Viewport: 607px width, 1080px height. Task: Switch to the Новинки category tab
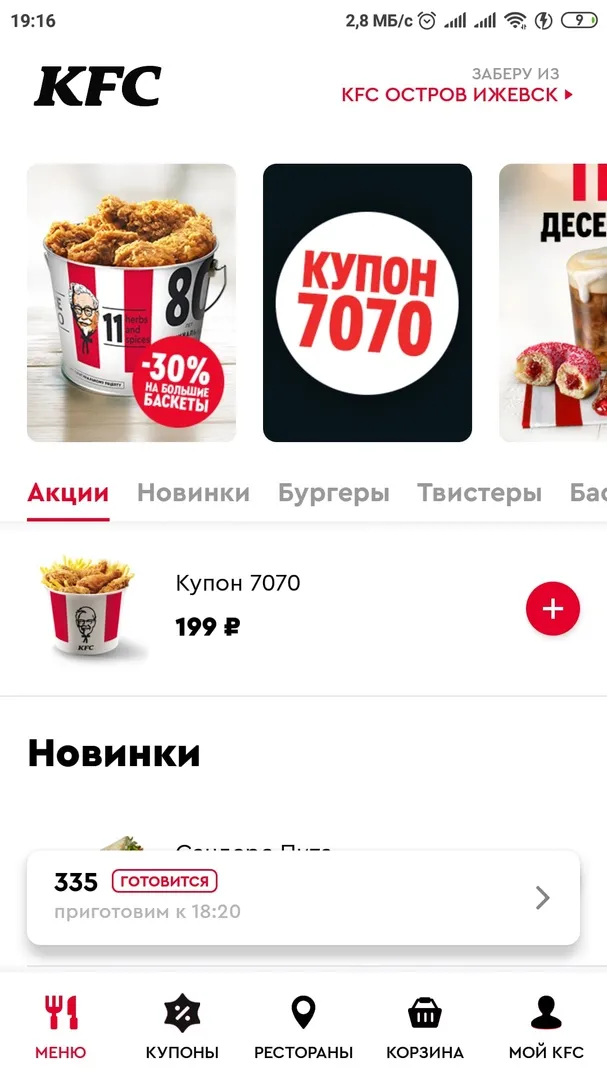tap(194, 493)
